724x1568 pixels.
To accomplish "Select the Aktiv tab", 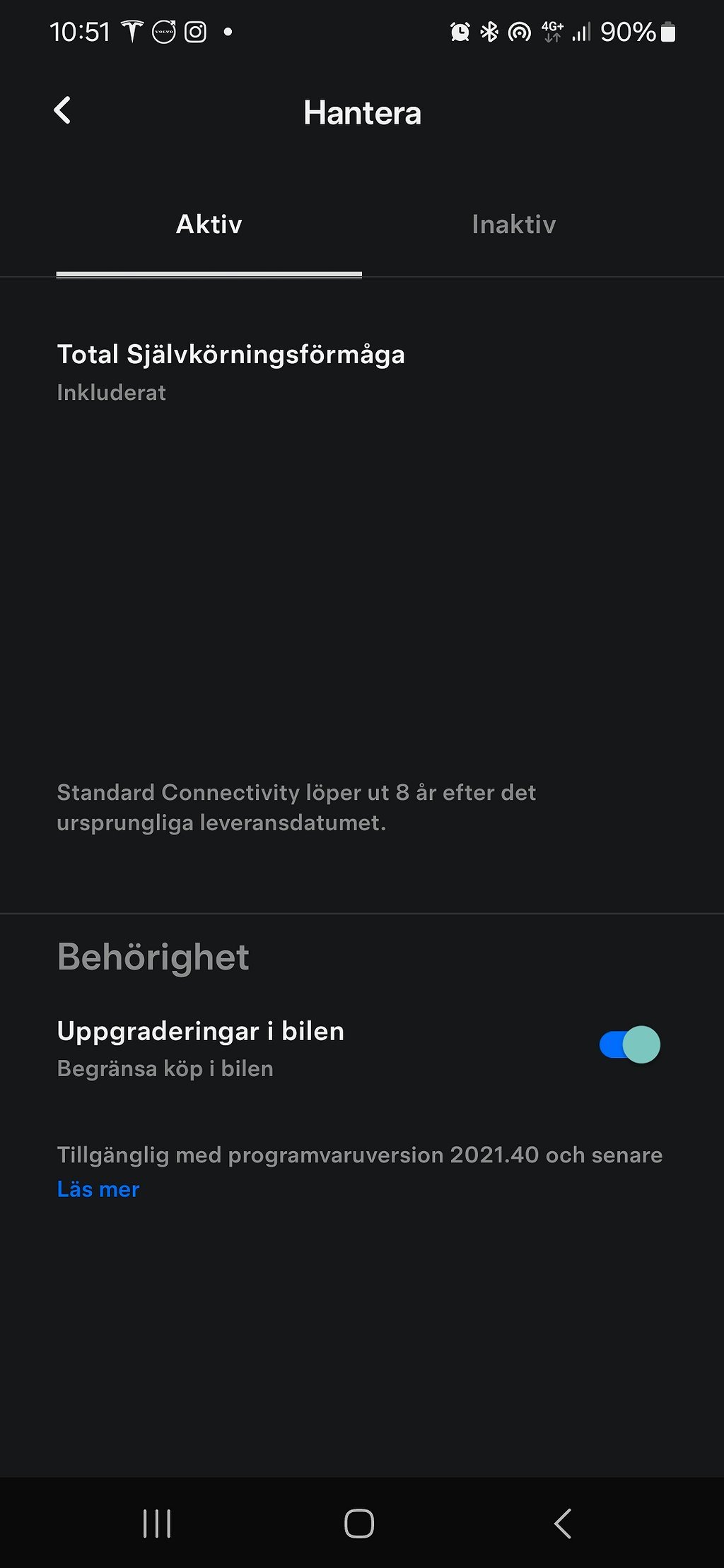I will pyautogui.click(x=209, y=225).
